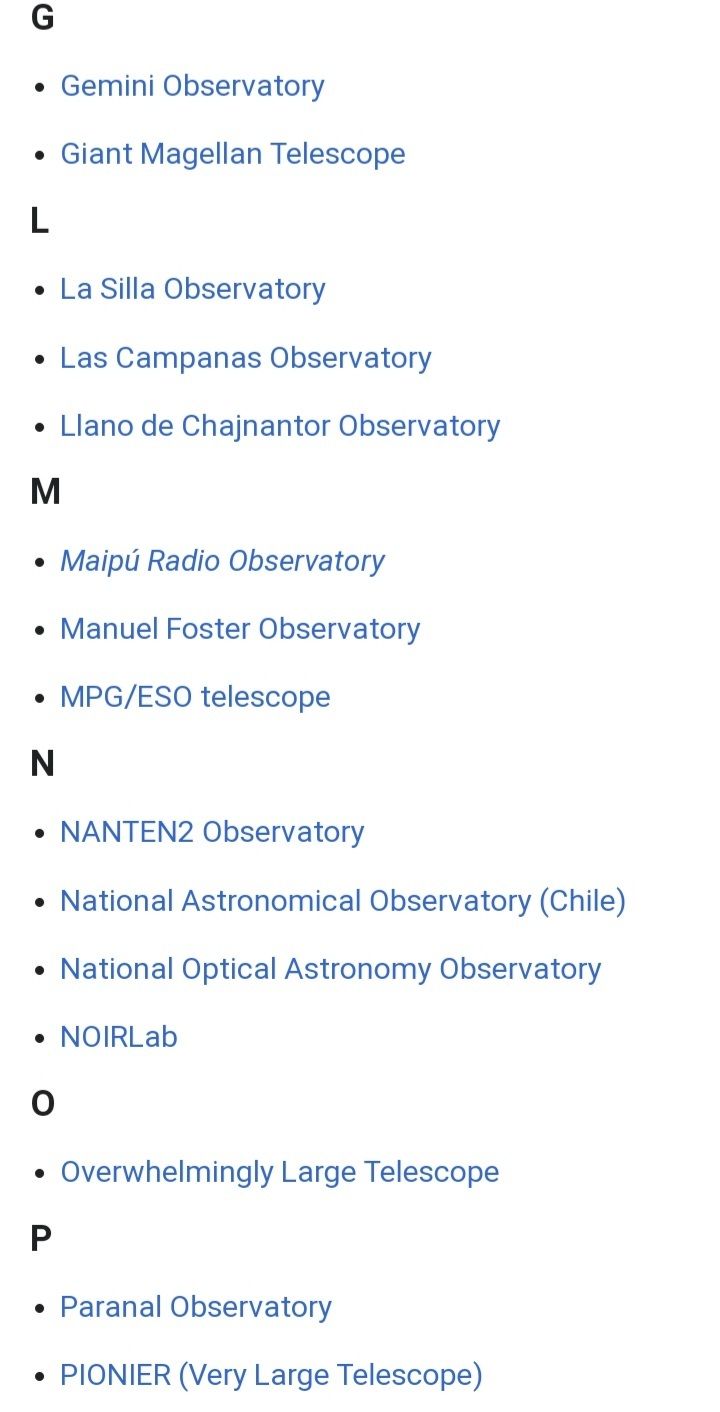The width and height of the screenshot is (720, 1412).
Task: Open Overwhelmingly Large Telescope article
Action: pyautogui.click(x=279, y=1172)
